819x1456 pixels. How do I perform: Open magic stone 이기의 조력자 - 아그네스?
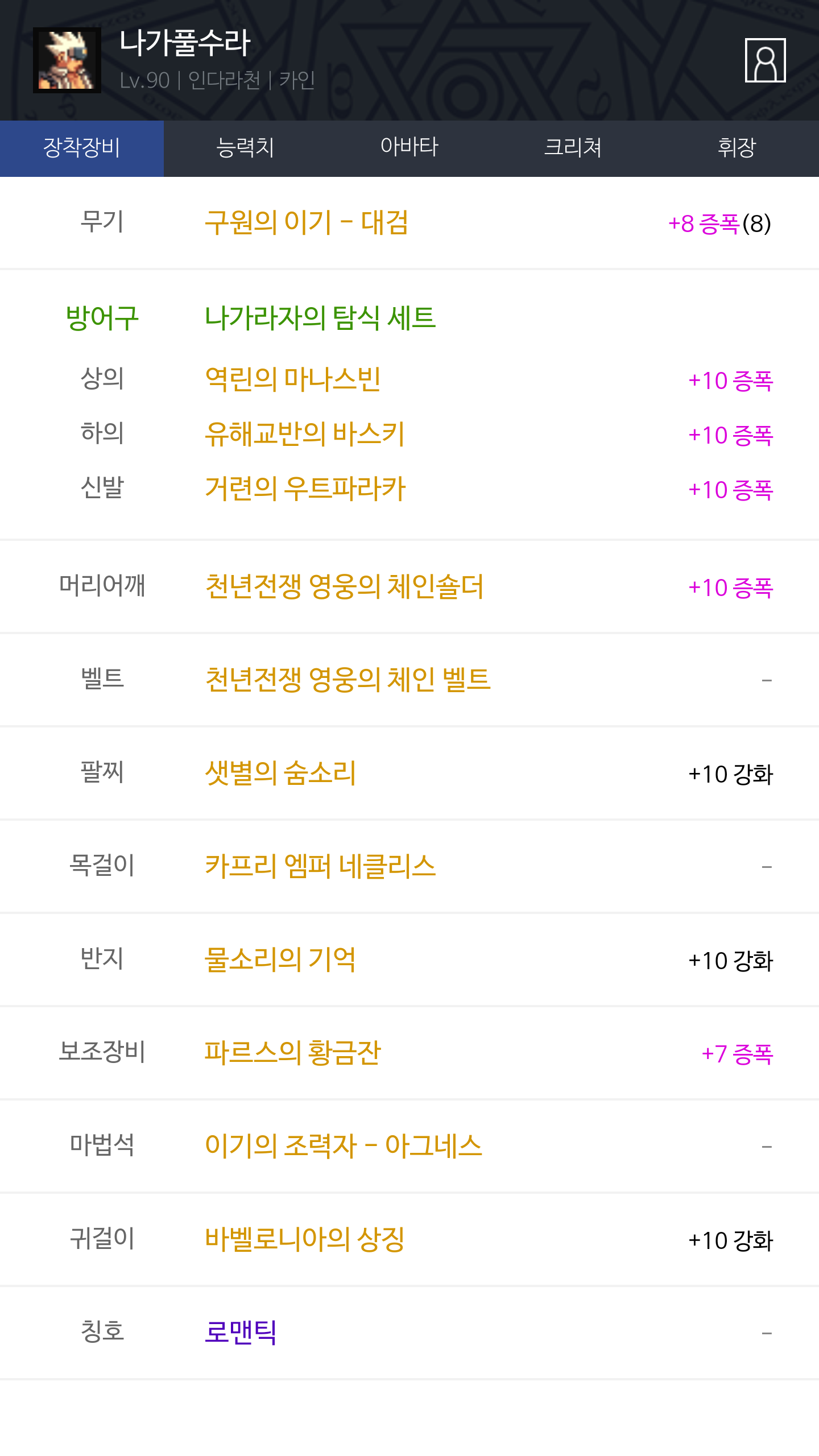point(344,1146)
